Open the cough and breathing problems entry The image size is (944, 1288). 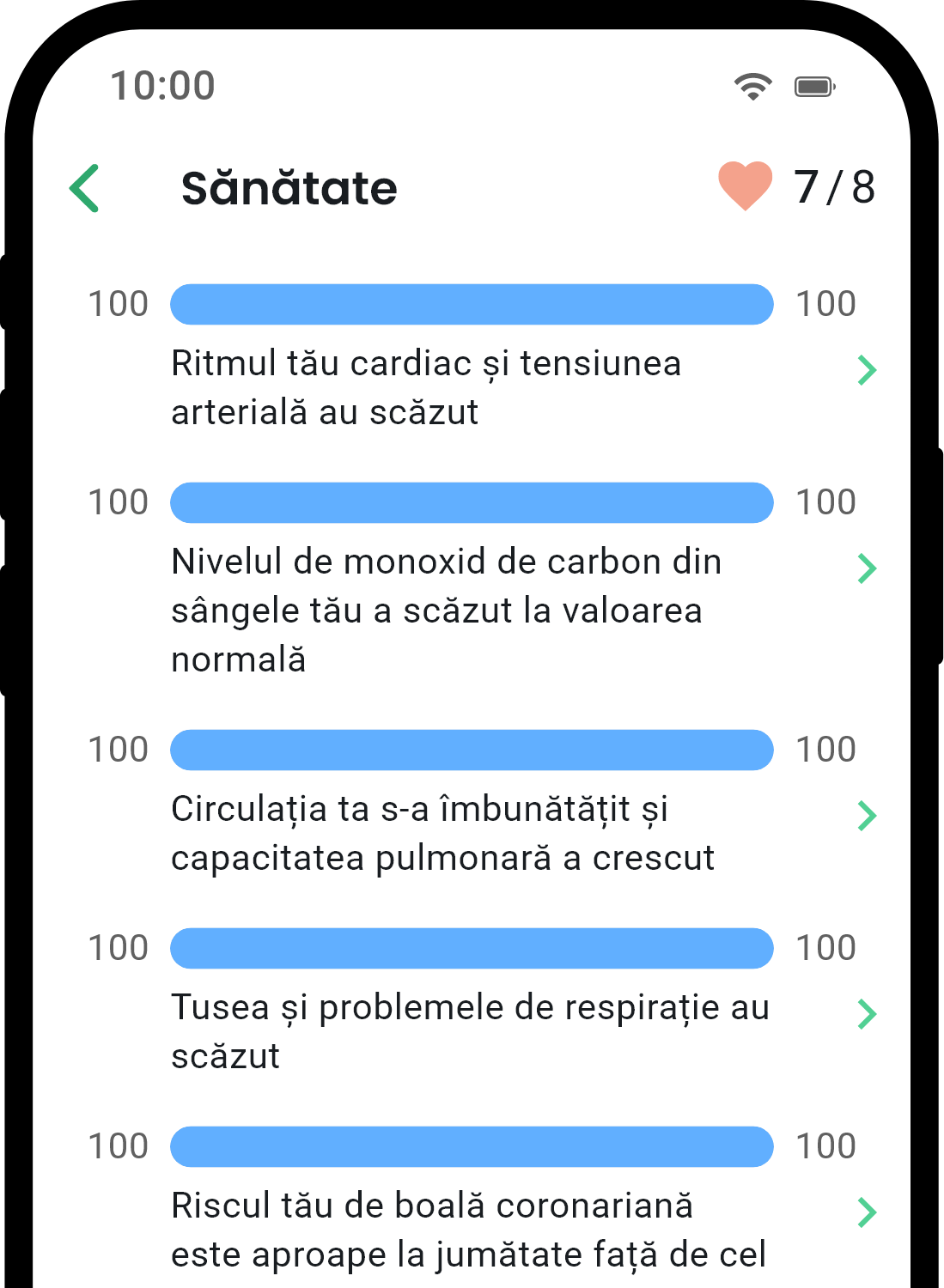[867, 1014]
